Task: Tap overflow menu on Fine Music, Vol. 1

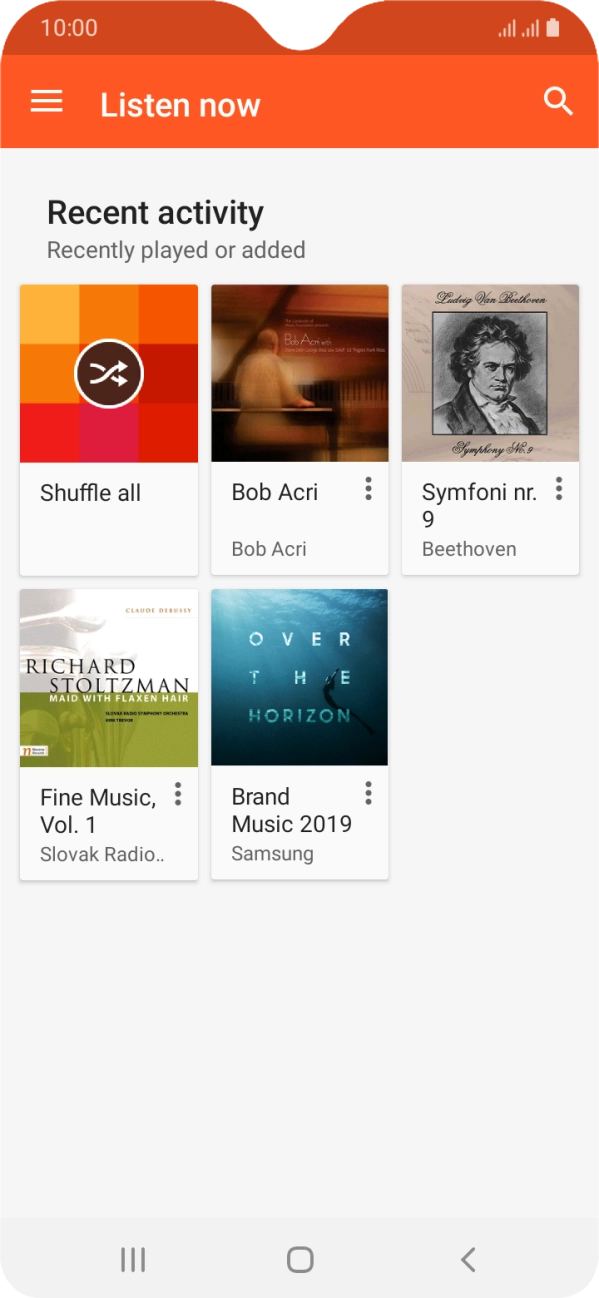Action: point(178,794)
